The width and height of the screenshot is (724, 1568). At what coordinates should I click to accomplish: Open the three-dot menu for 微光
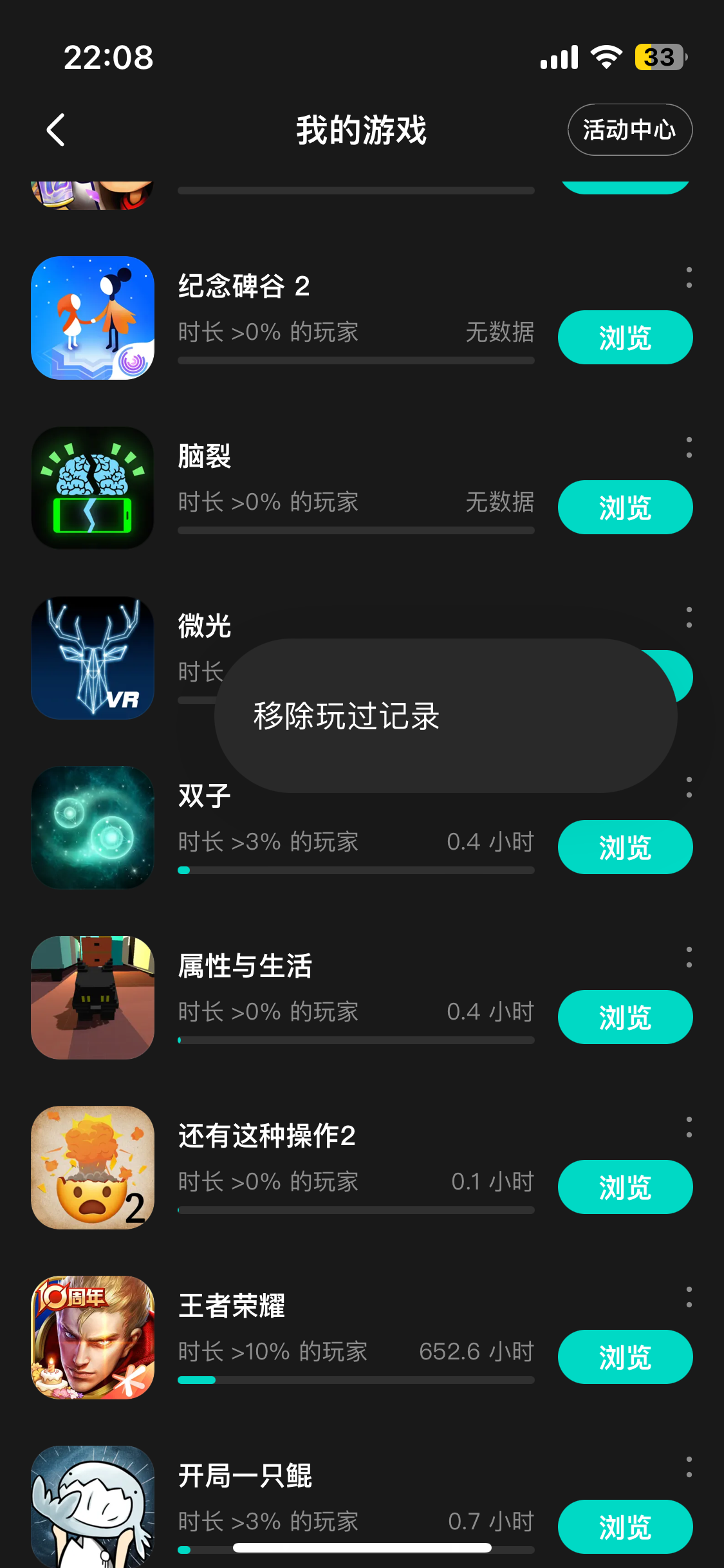coord(689,617)
